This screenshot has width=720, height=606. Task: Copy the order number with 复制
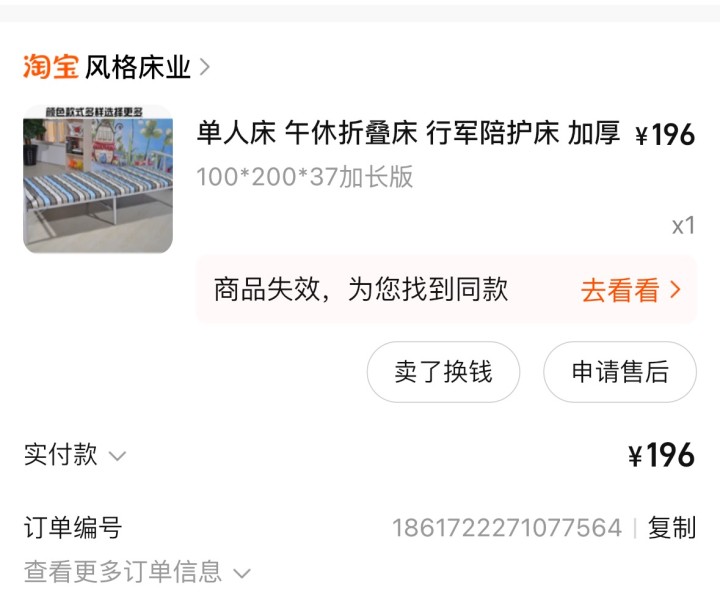671,528
